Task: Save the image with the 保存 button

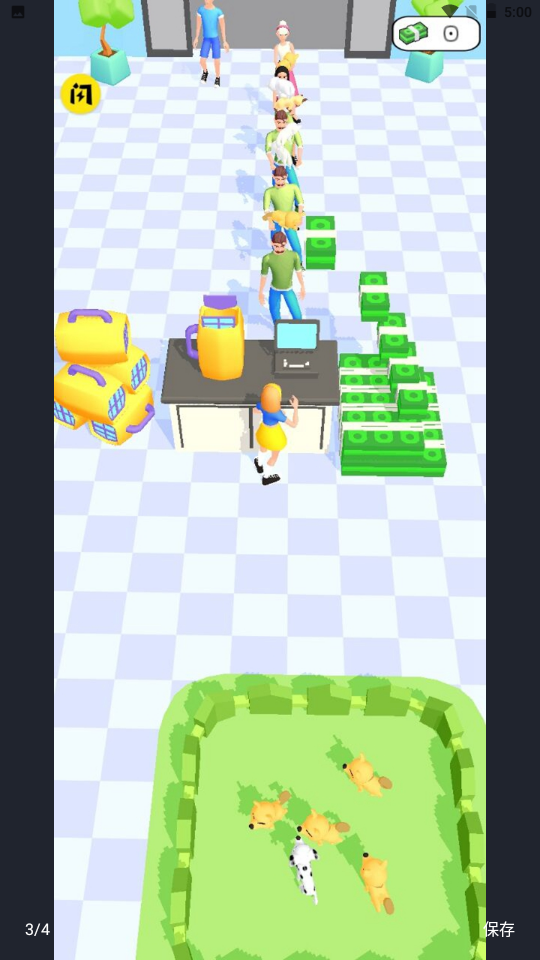Action: point(500,929)
